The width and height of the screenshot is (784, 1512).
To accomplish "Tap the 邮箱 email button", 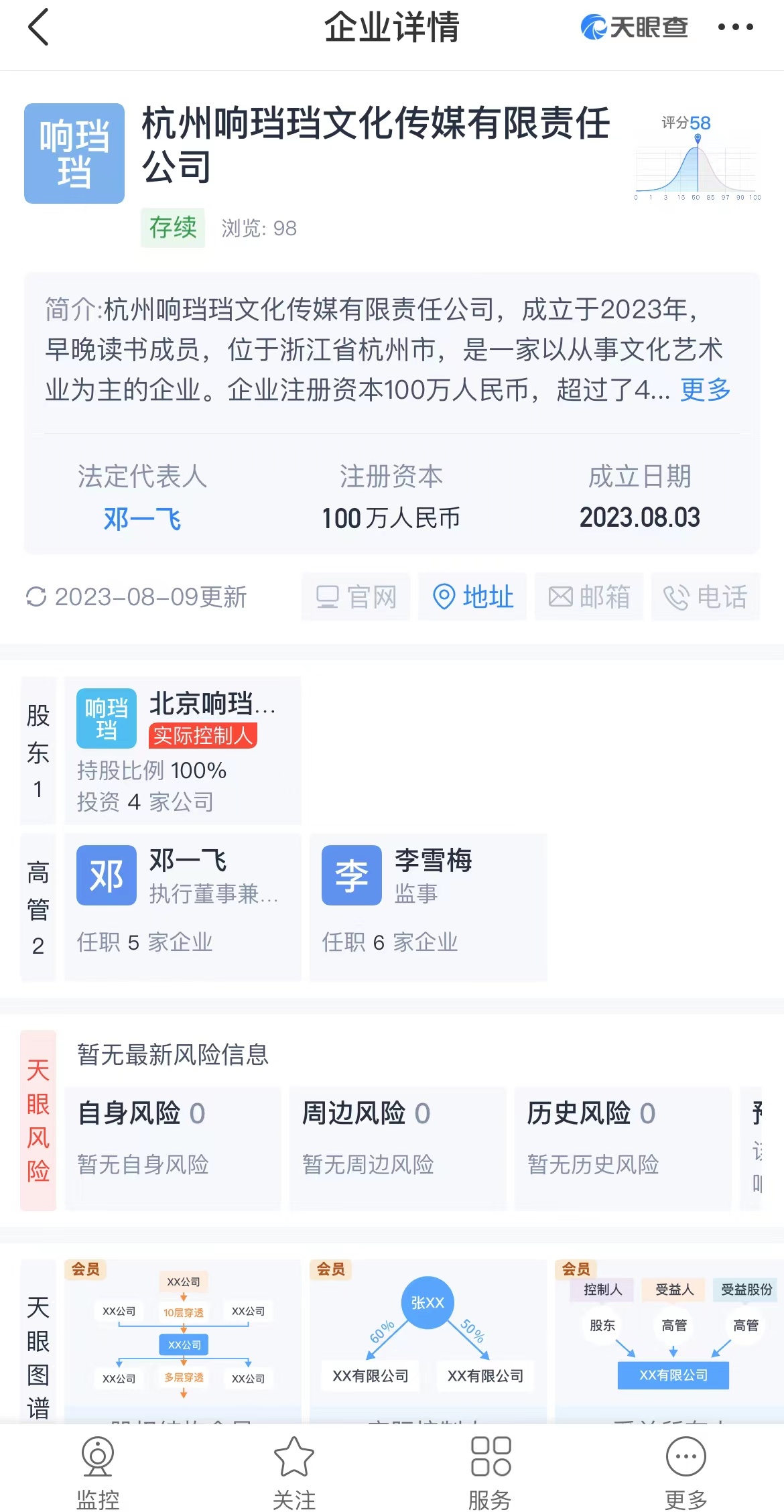I will pyautogui.click(x=589, y=596).
